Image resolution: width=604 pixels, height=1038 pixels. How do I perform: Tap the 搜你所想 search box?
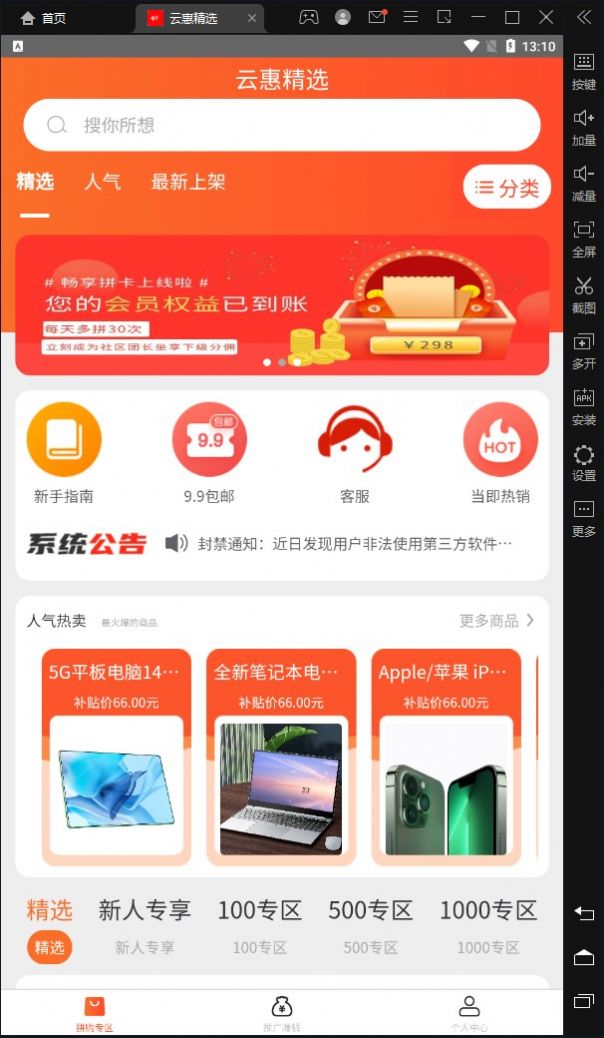(282, 125)
